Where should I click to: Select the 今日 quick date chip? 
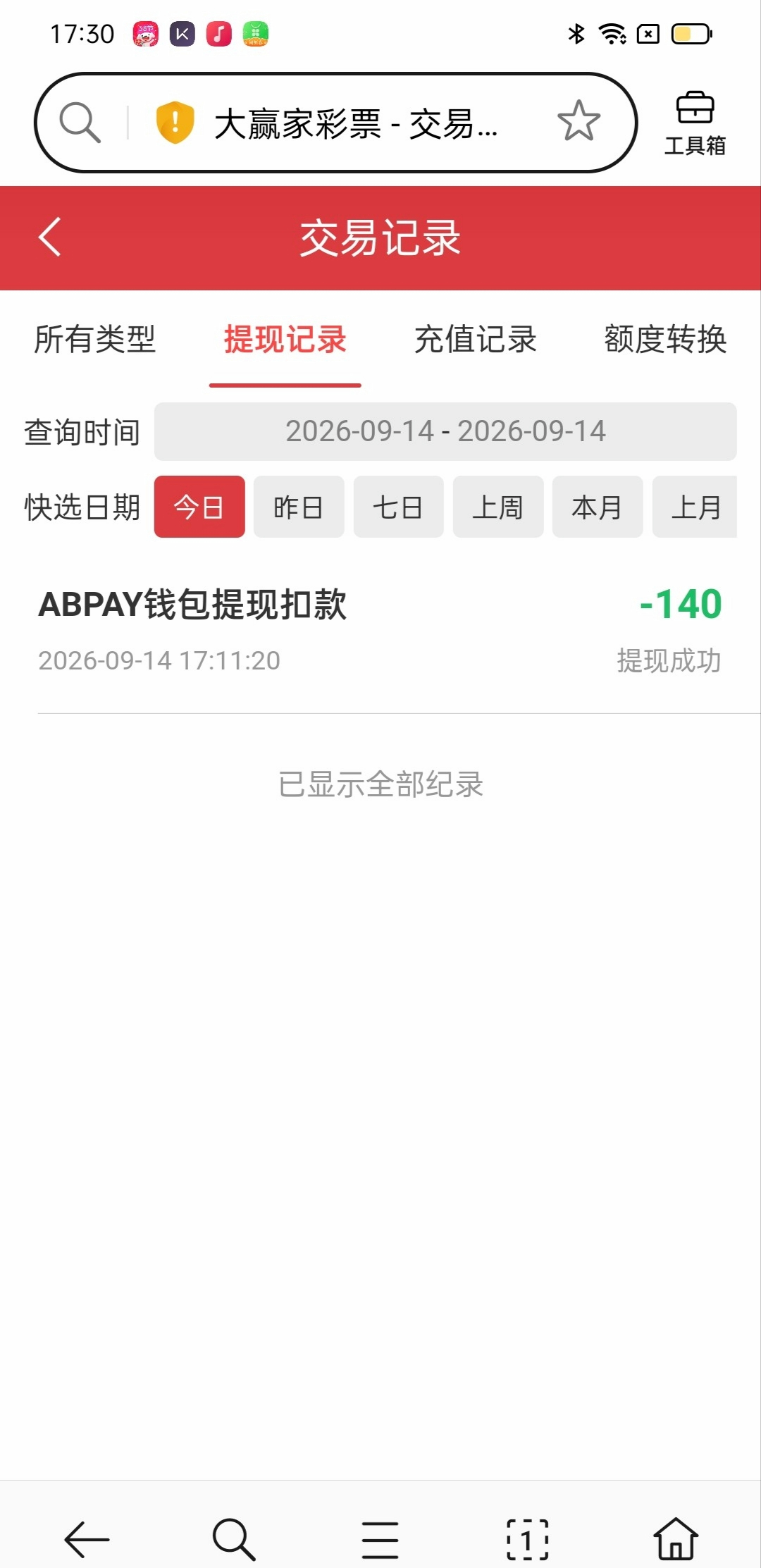(x=199, y=507)
